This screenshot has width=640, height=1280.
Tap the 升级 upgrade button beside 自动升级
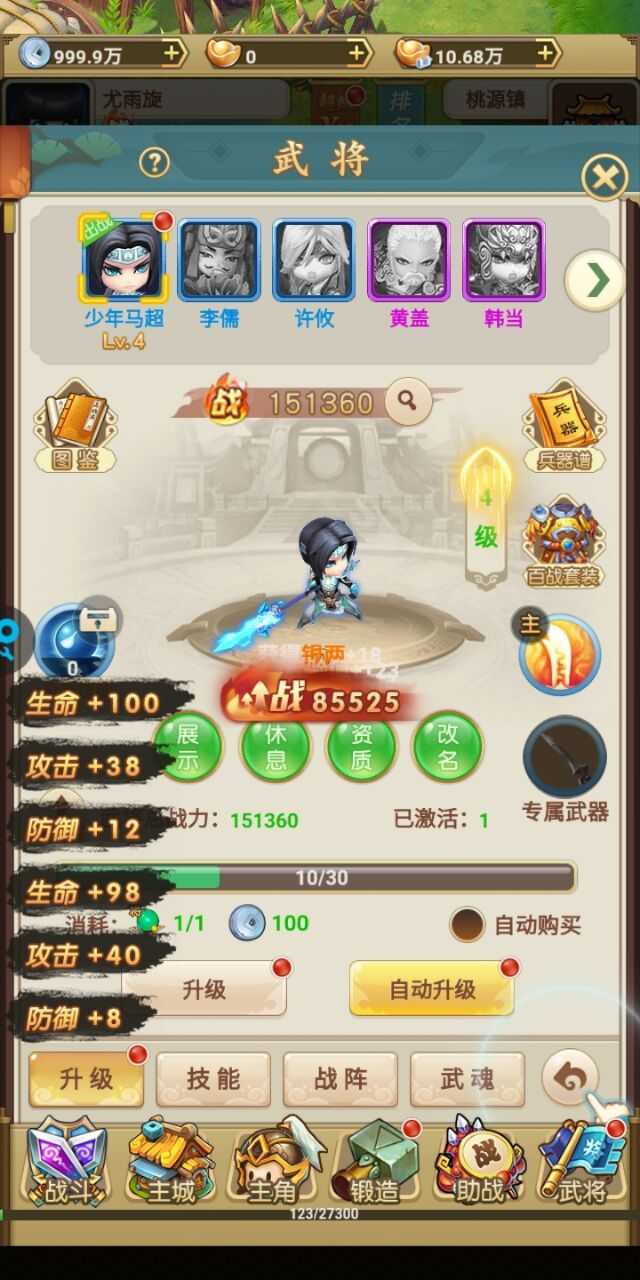(204, 990)
